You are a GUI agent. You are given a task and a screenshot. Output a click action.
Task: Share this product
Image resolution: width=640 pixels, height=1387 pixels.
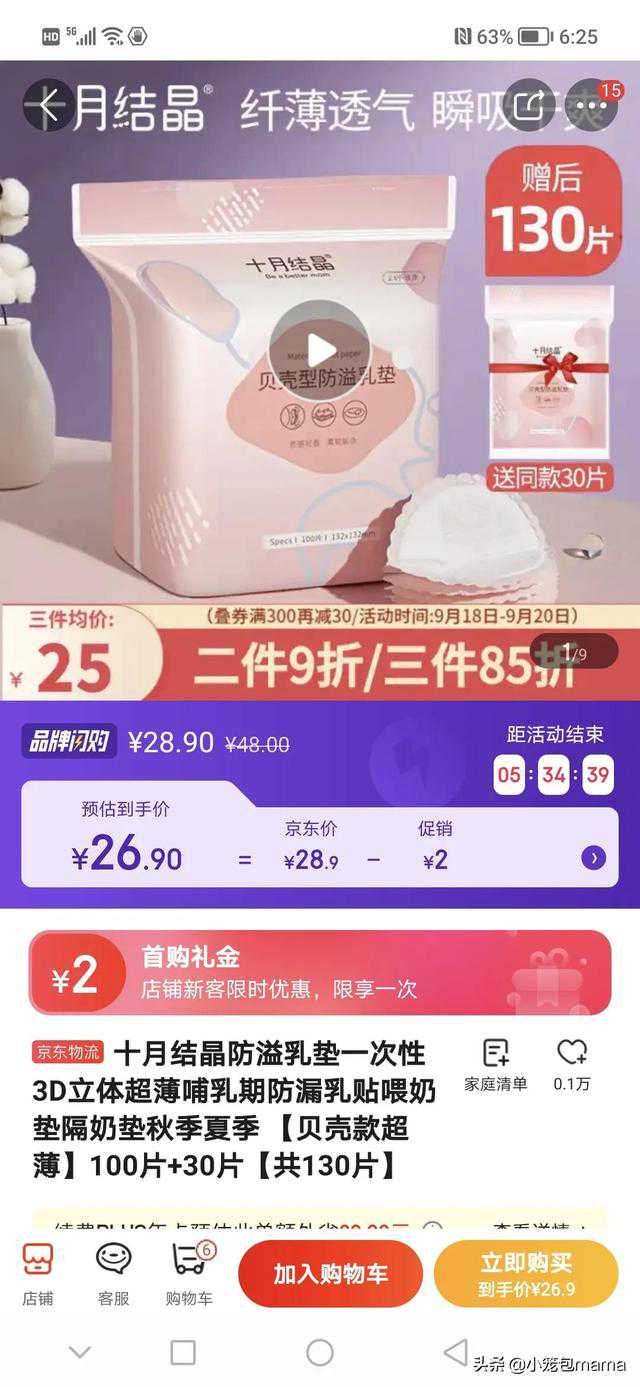(x=529, y=104)
